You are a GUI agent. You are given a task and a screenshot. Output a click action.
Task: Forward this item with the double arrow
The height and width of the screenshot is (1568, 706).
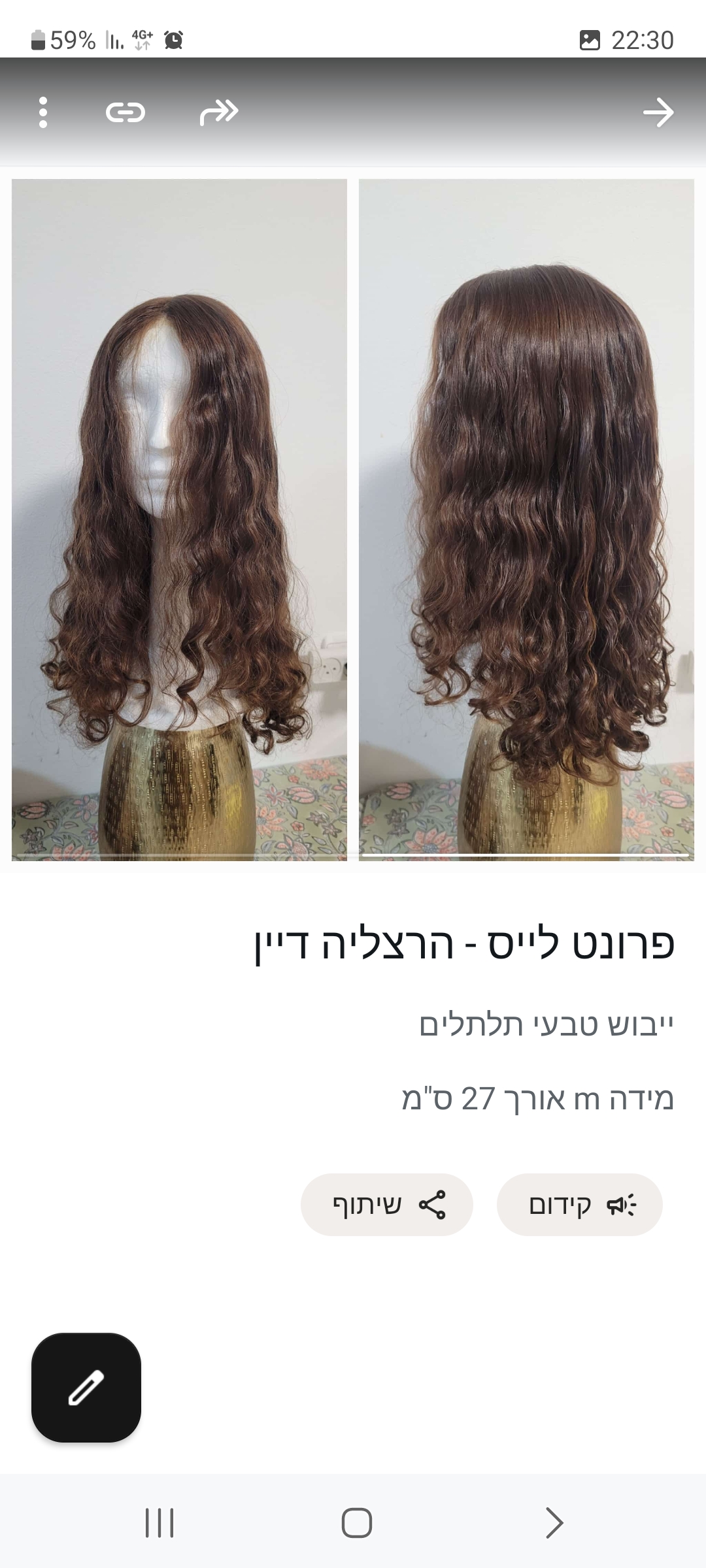pyautogui.click(x=219, y=112)
